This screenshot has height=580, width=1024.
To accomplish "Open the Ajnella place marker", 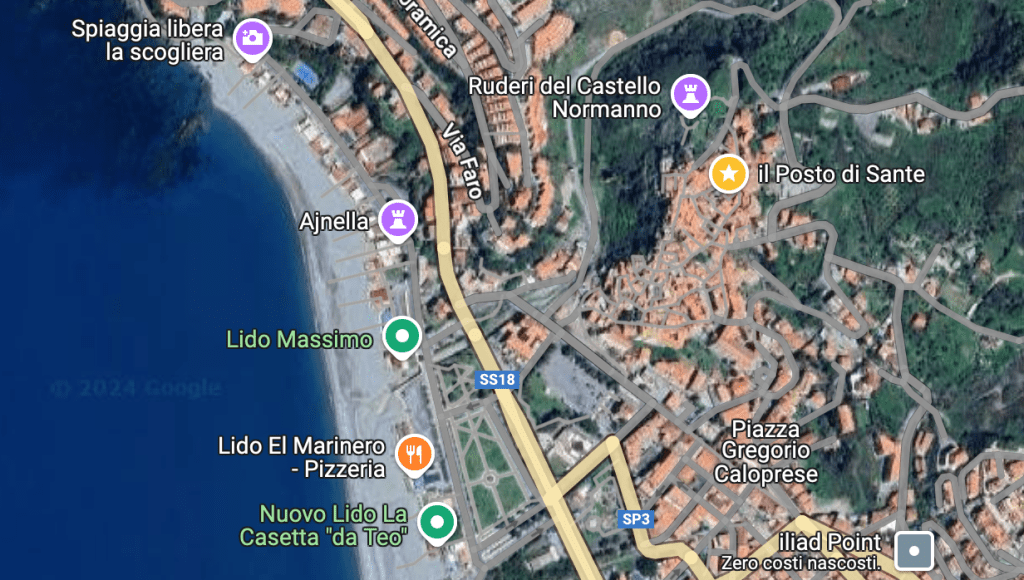I will pos(397,219).
